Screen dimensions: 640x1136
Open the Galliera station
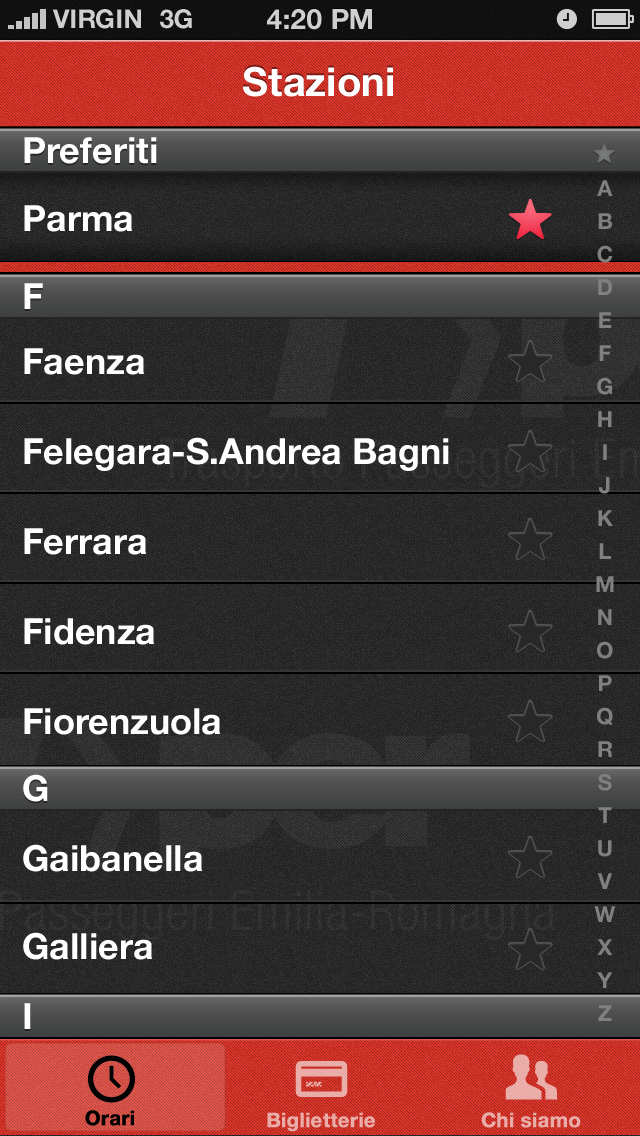pos(320,948)
